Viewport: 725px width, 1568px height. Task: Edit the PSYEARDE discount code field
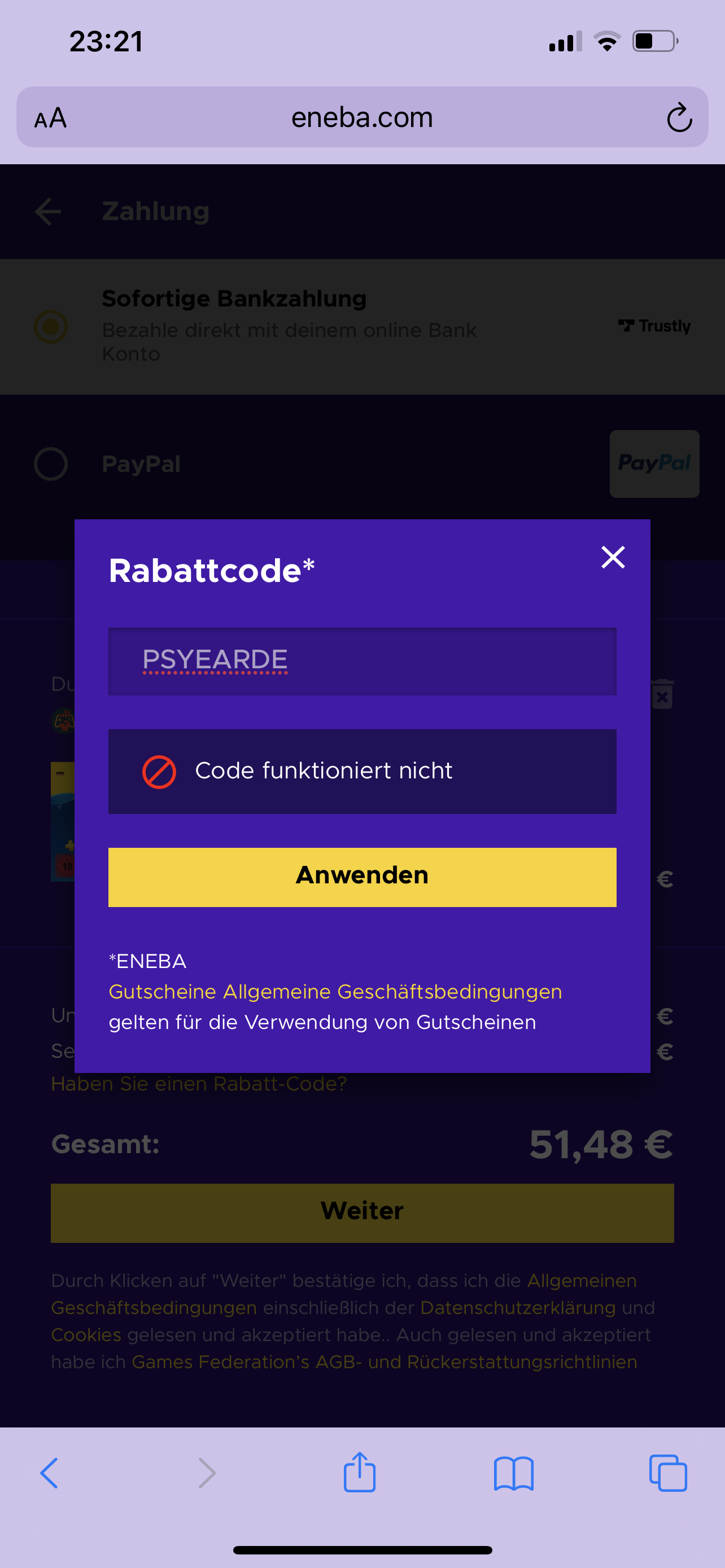[x=362, y=661]
